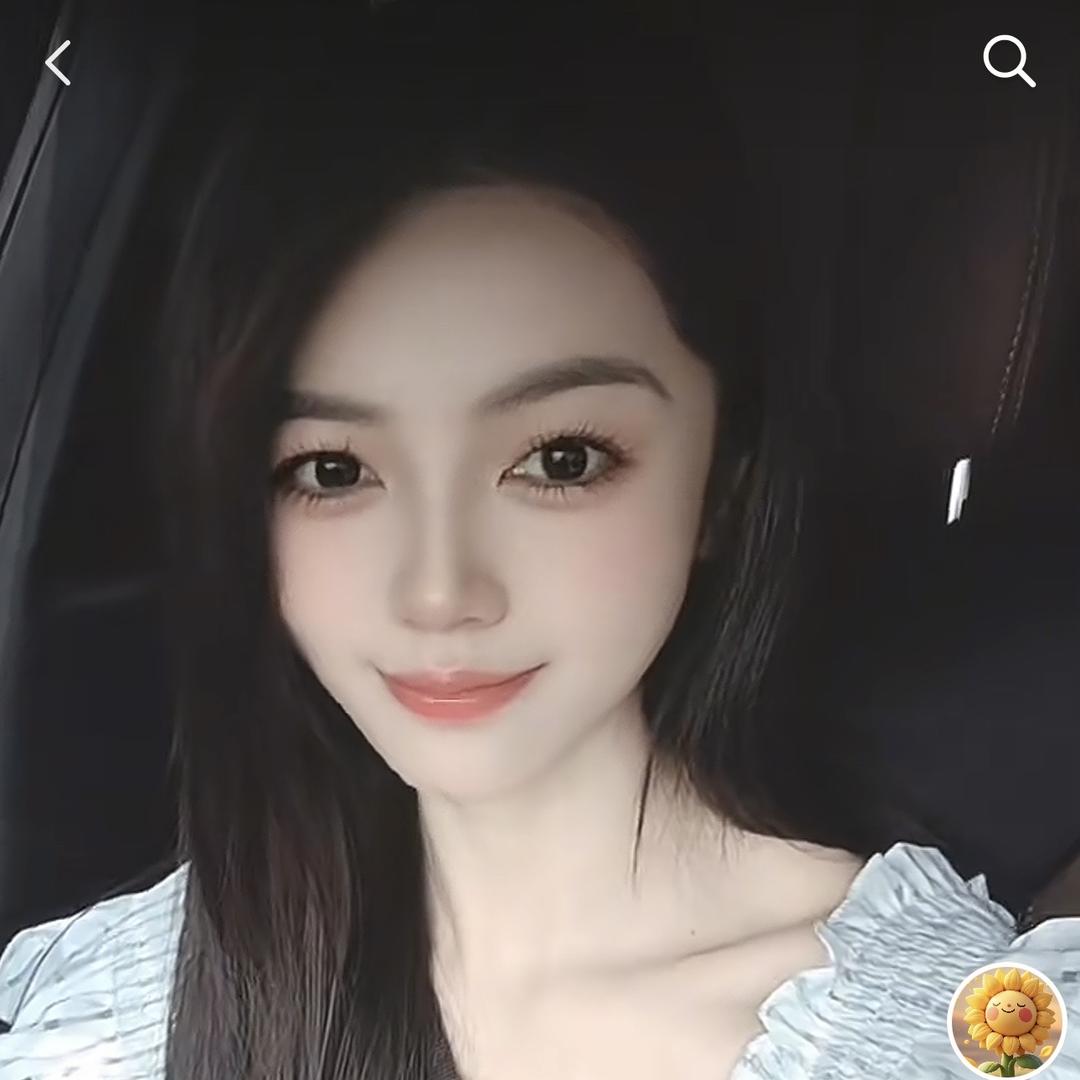Open search with the magnifier icon
Viewport: 1080px width, 1080px height.
click(x=1008, y=61)
